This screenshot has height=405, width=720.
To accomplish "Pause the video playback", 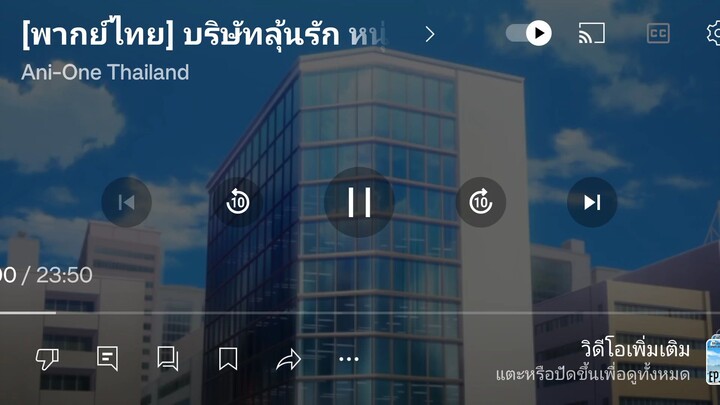I will (359, 202).
